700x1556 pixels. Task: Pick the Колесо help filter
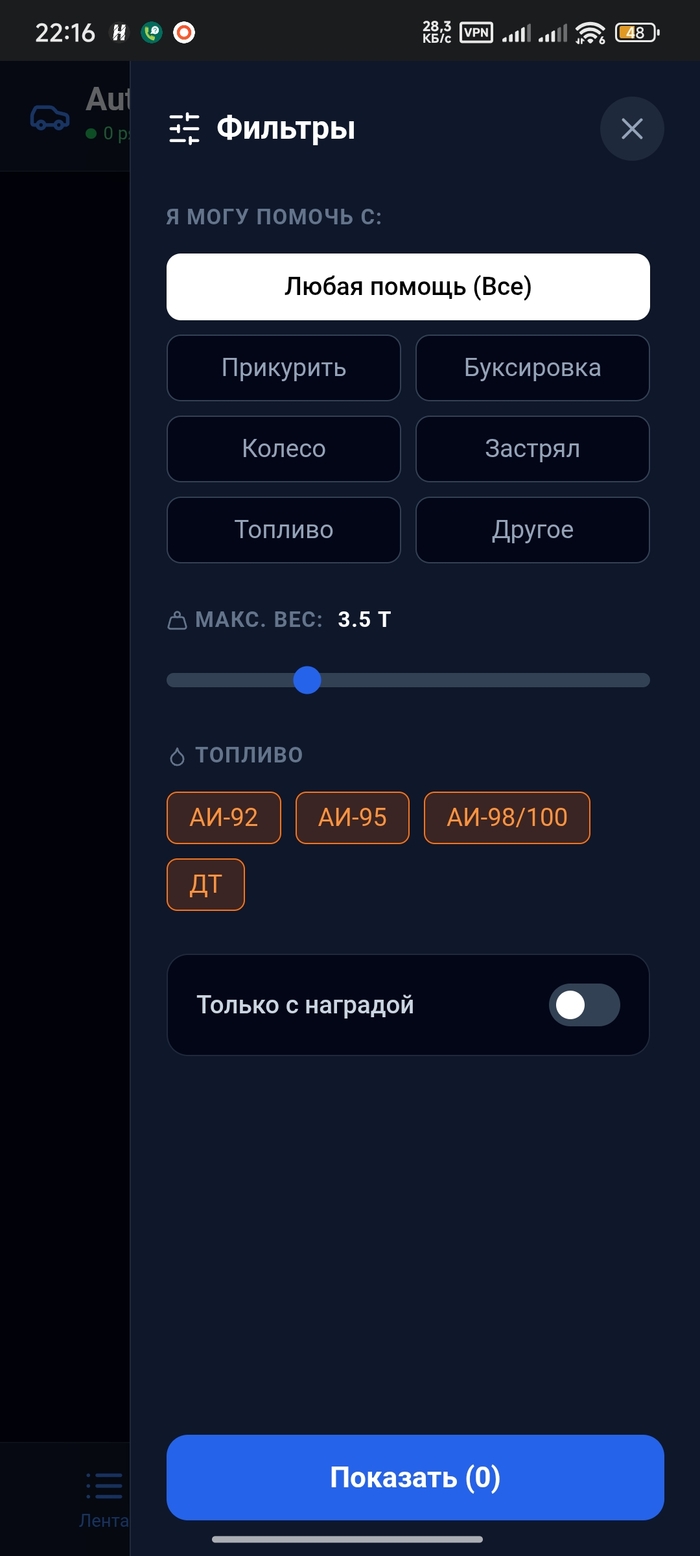coord(284,449)
